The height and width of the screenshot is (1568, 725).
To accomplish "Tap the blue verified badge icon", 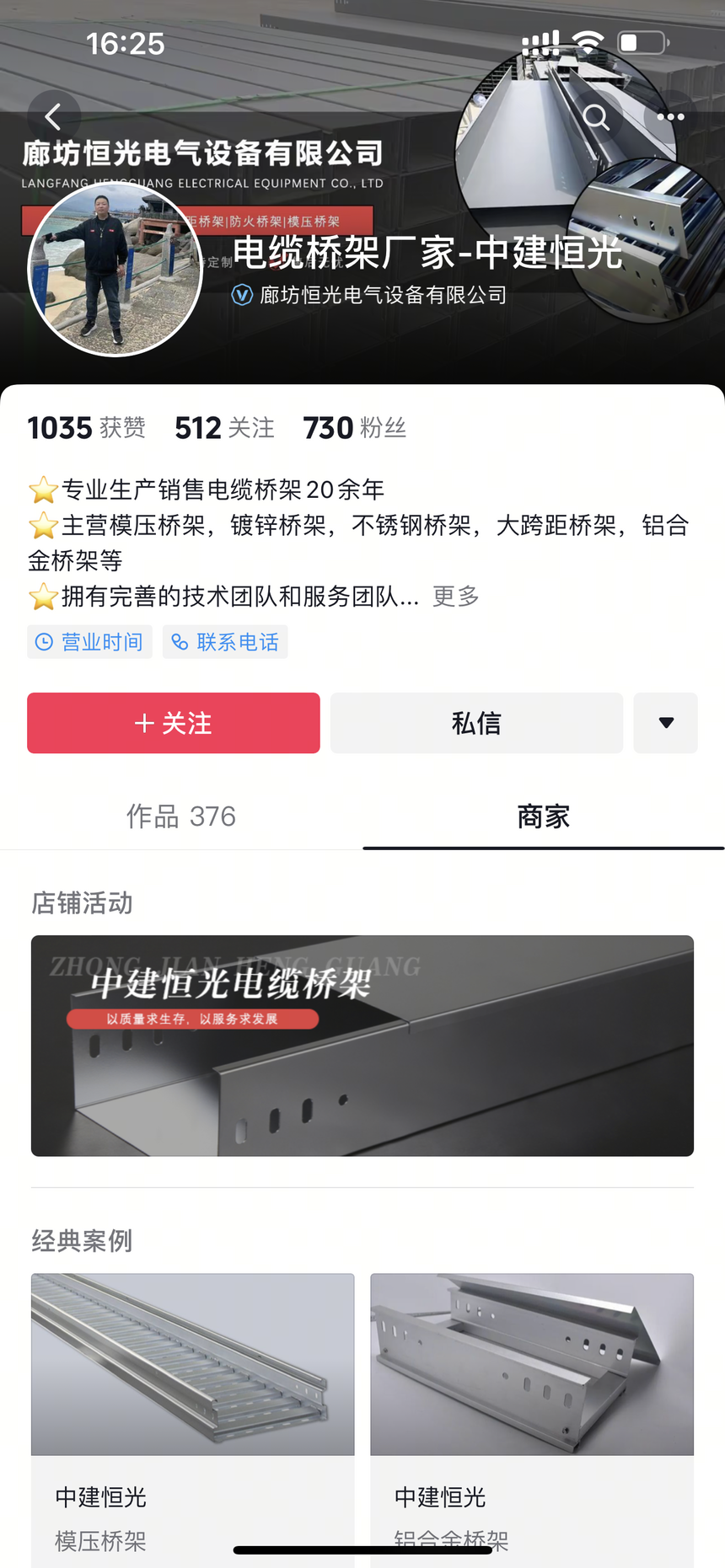I will click(x=239, y=296).
